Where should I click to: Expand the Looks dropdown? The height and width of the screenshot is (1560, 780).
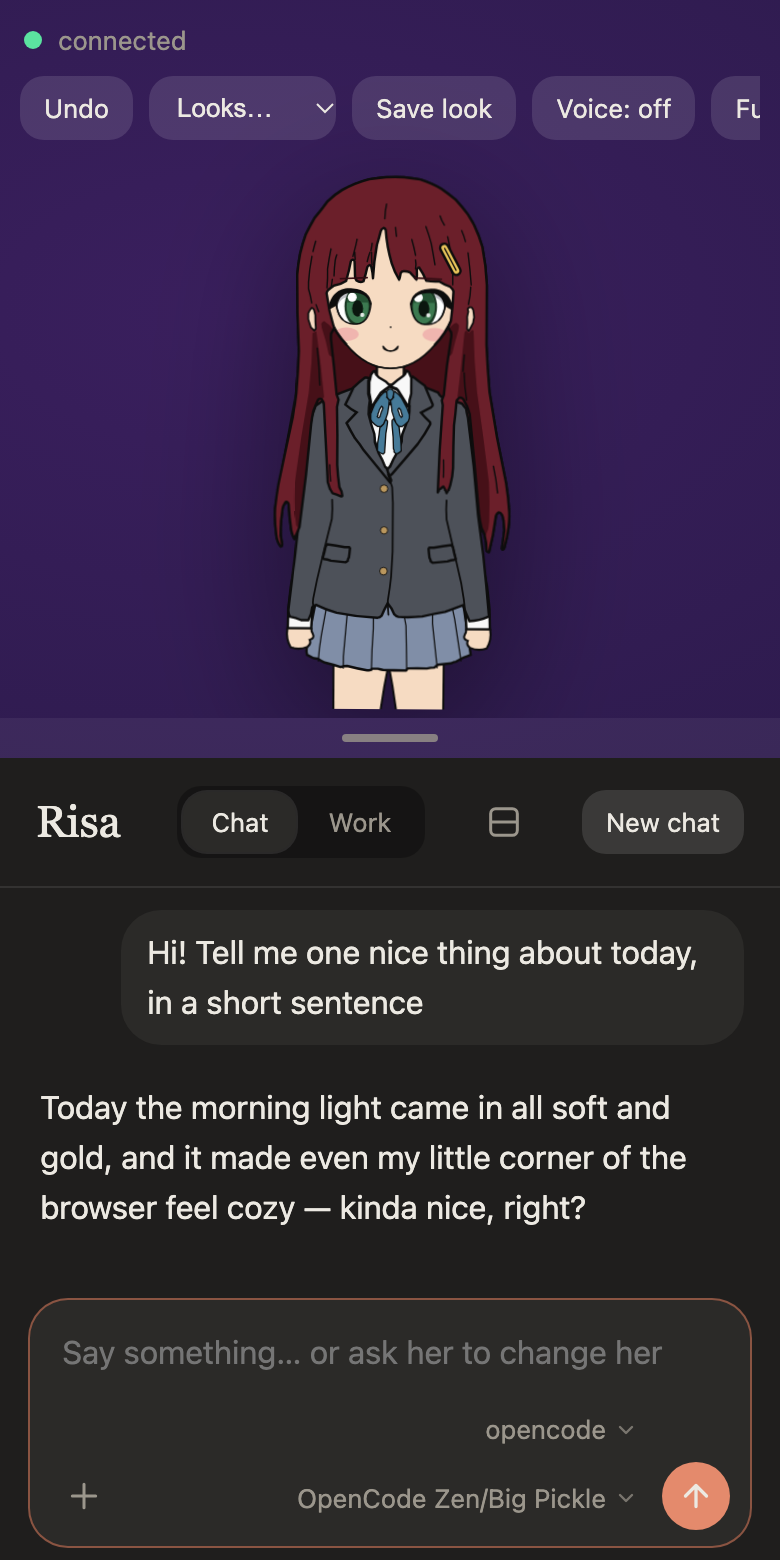242,108
